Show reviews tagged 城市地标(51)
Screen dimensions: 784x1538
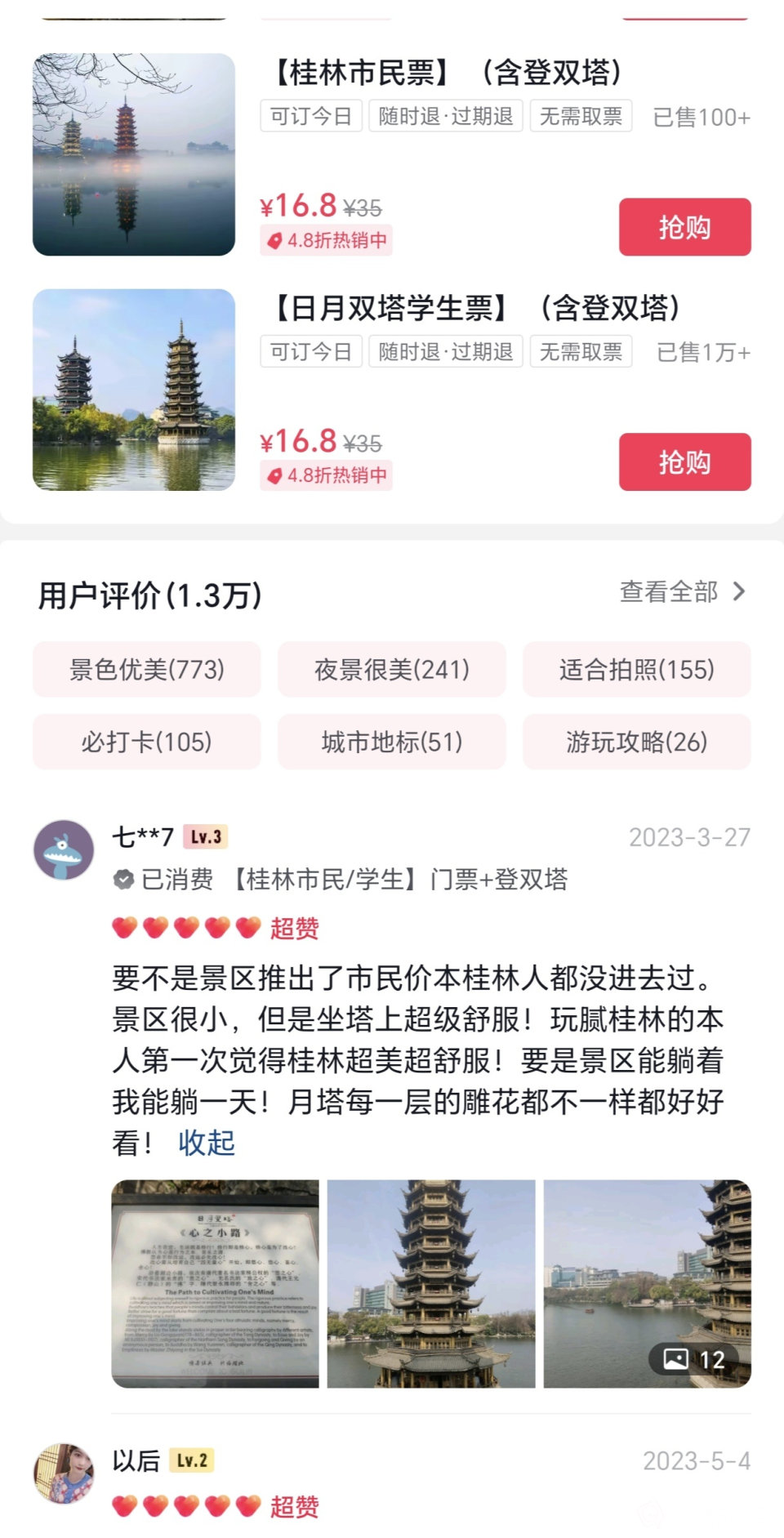point(392,742)
